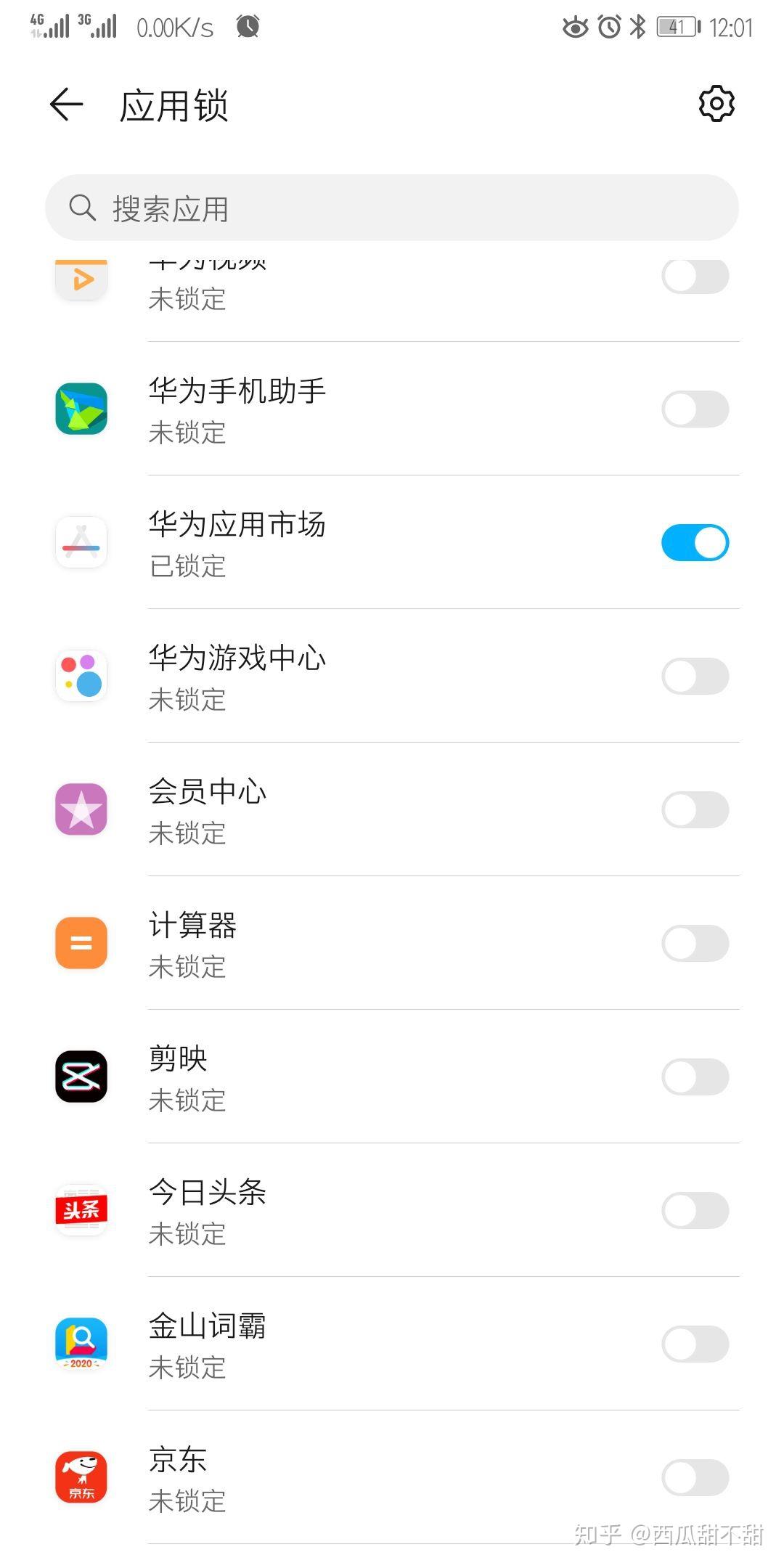Screen dimensions: 784x1568
Task: Lock the 计算器 app
Action: [x=695, y=944]
